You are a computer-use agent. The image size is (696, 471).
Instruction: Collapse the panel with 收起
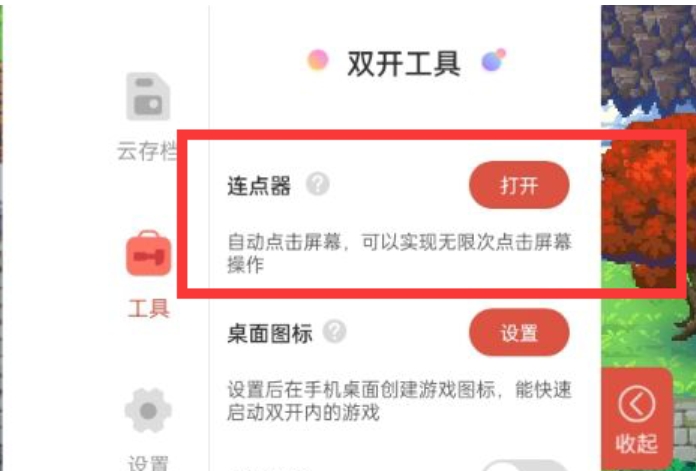tap(637, 418)
